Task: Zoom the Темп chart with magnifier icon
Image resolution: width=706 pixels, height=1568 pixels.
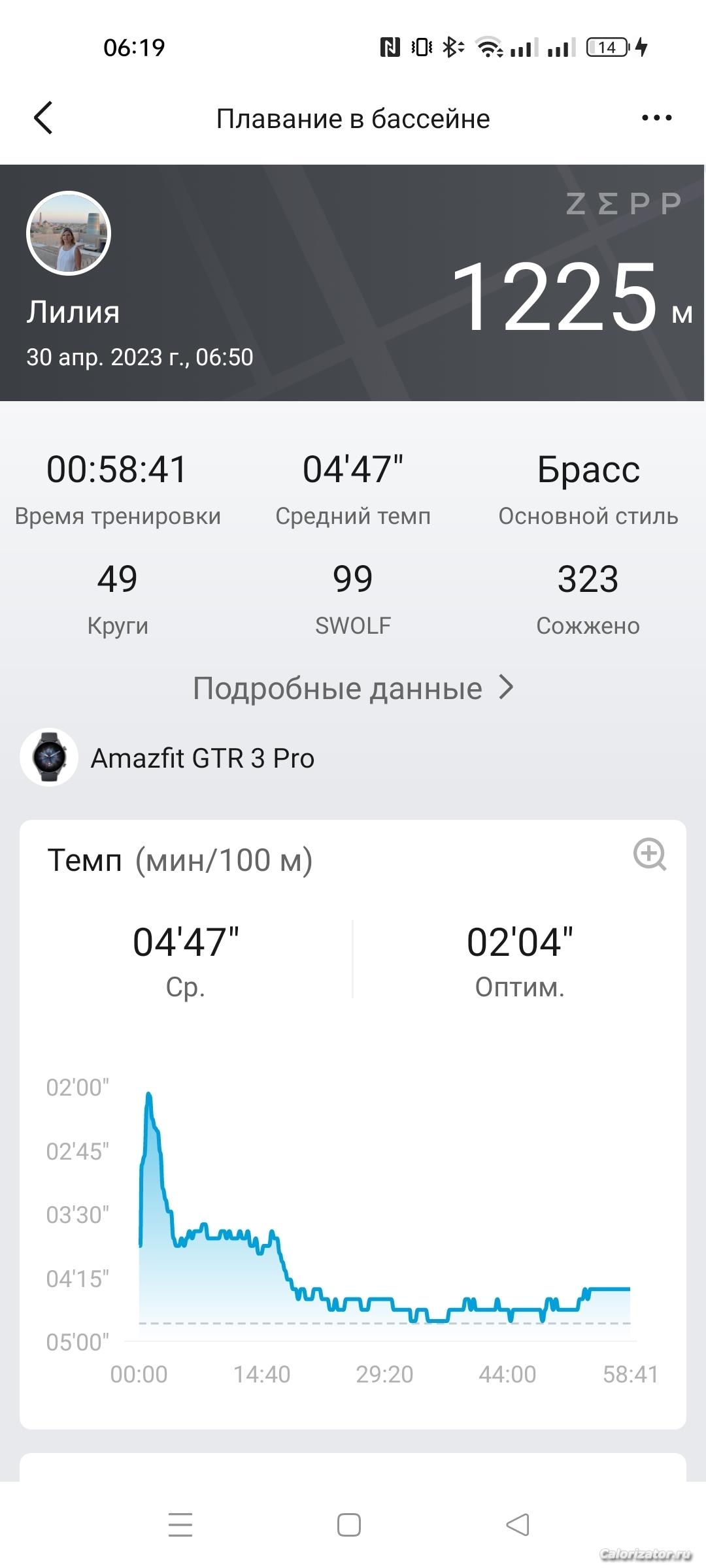Action: click(x=650, y=854)
